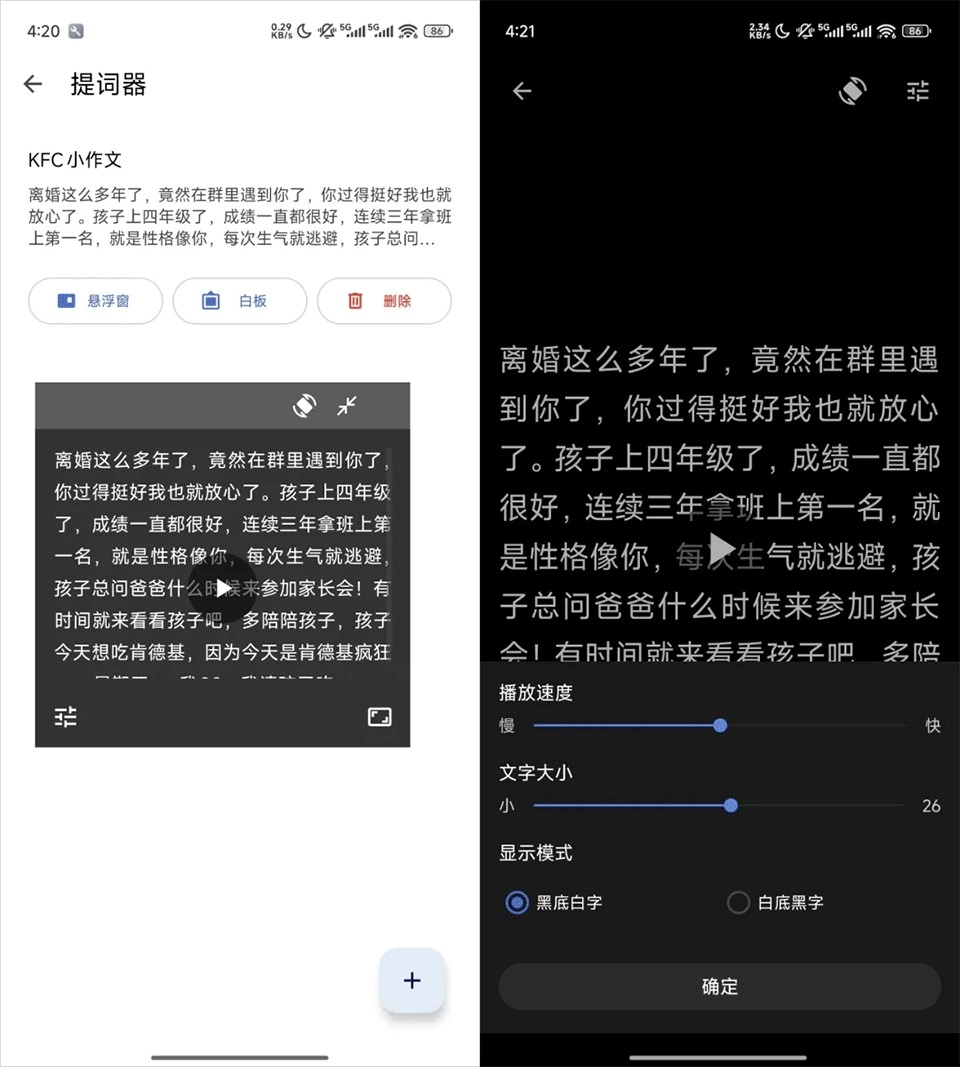Tap the sliders icon in the whiteboard top bar
Viewport: 960px width, 1067px height.
pyautogui.click(x=918, y=91)
